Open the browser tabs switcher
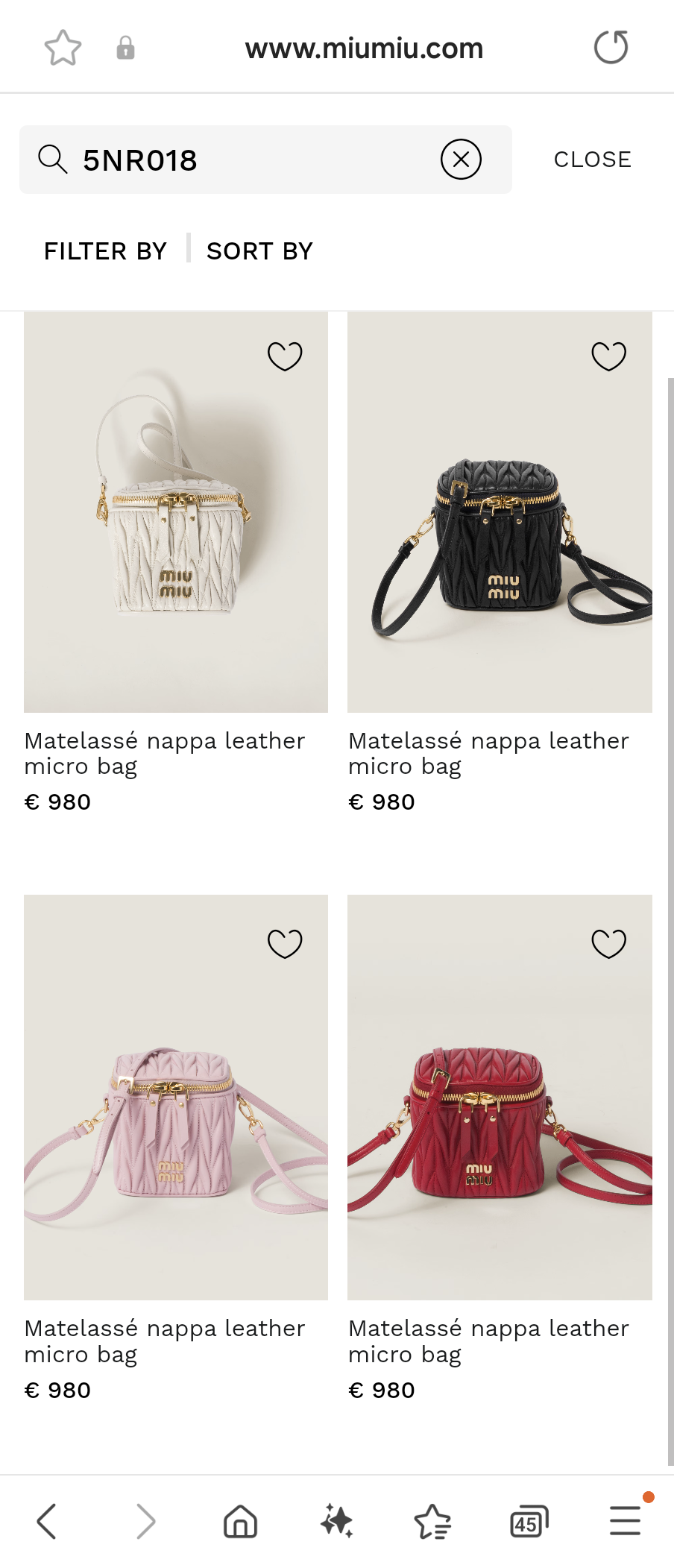 (x=529, y=1521)
